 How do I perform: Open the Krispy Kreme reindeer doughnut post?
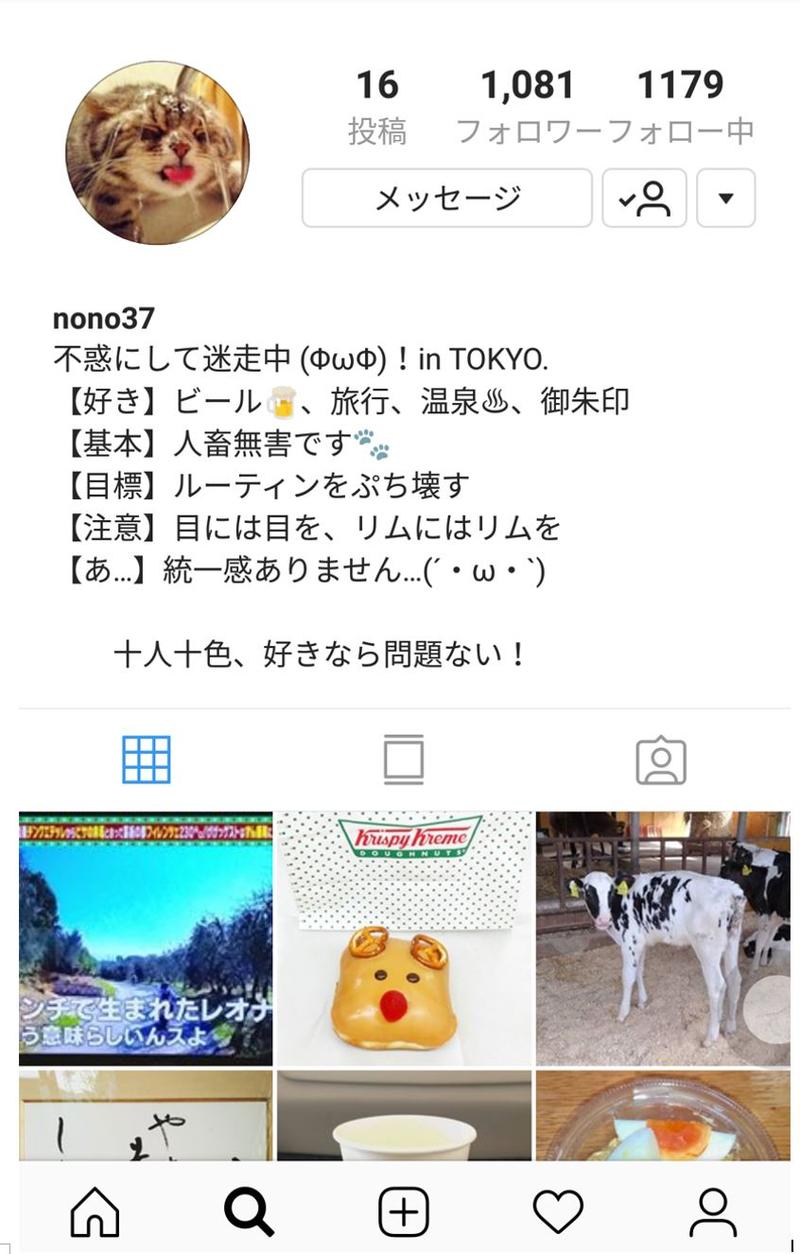(404, 938)
